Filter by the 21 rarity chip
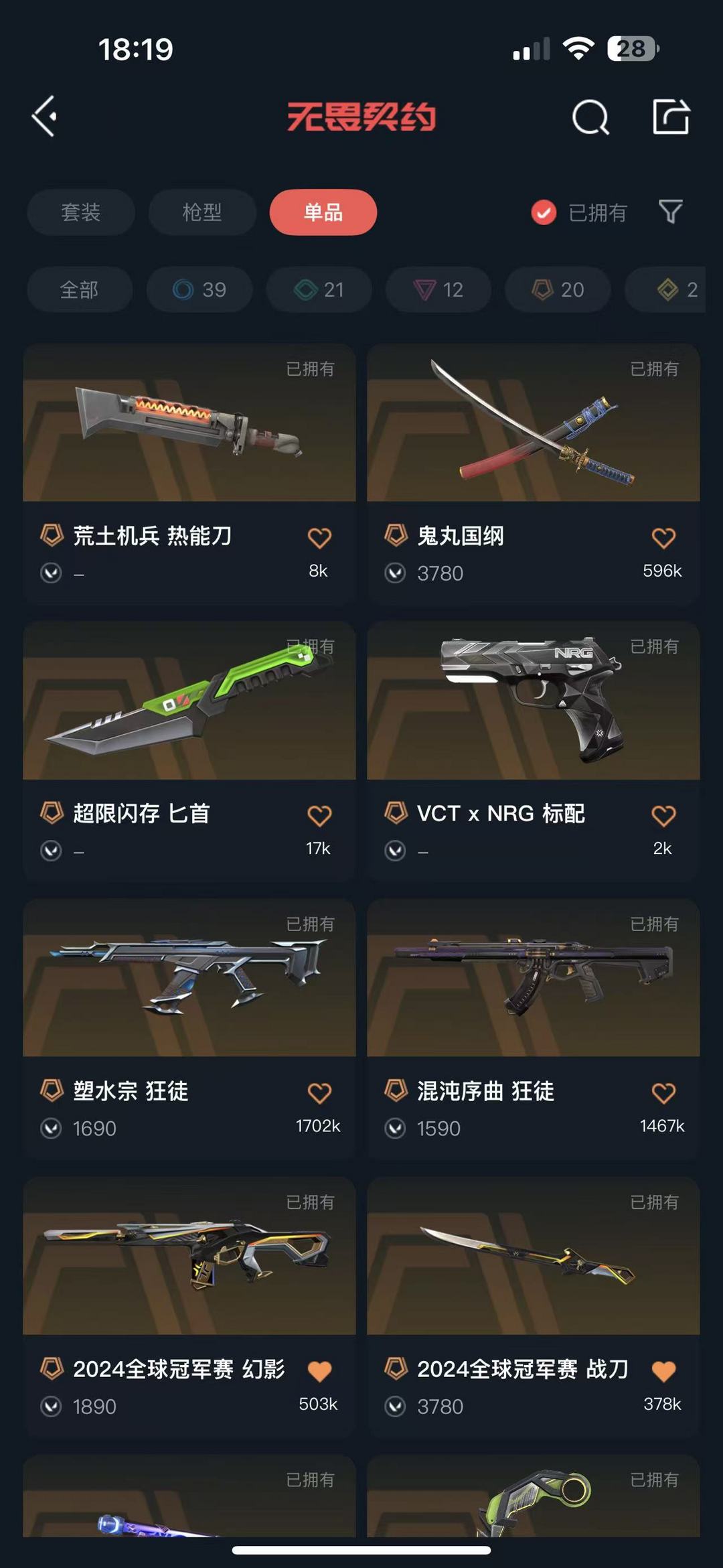The width and height of the screenshot is (723, 1568). click(x=319, y=289)
